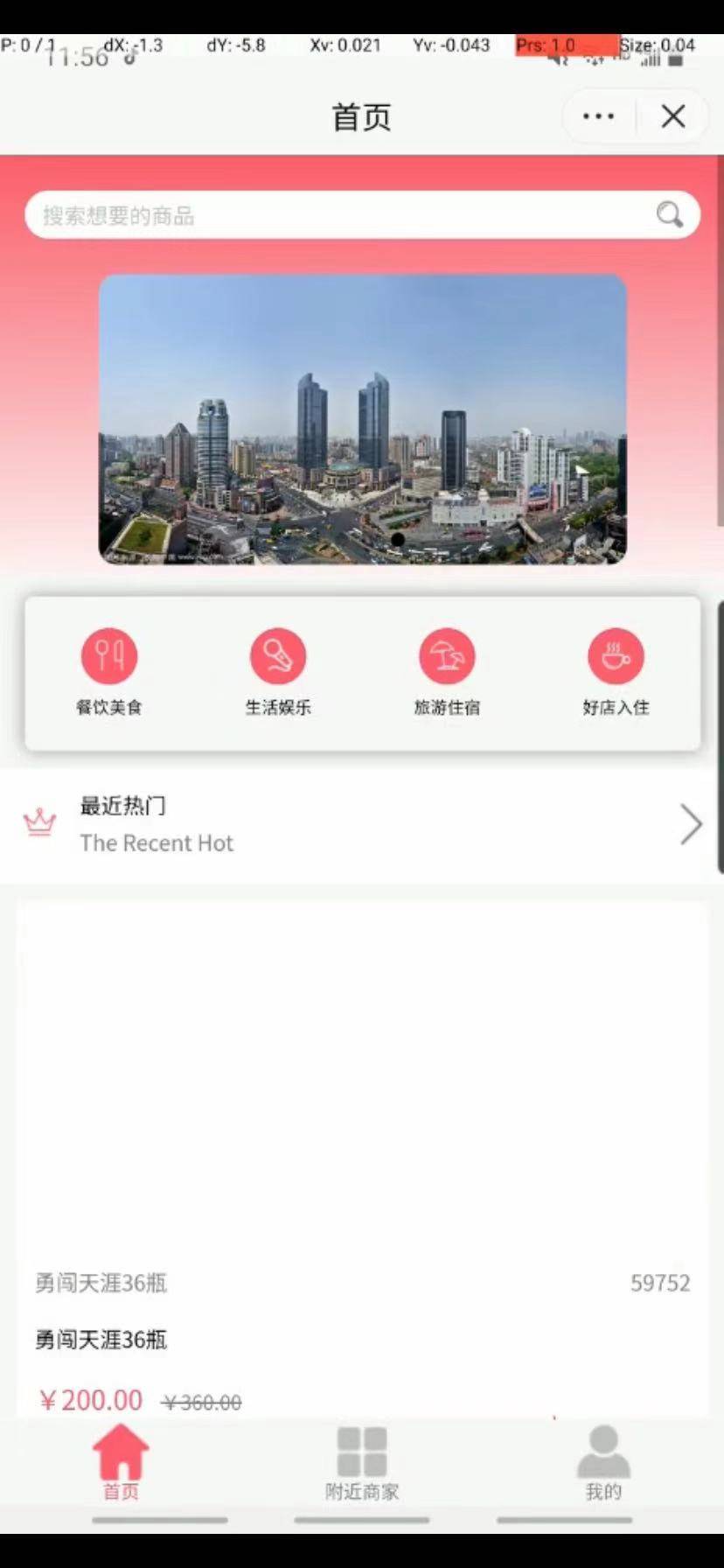Open the 好店入住 entry
The width and height of the screenshot is (724, 1568).
click(616, 672)
